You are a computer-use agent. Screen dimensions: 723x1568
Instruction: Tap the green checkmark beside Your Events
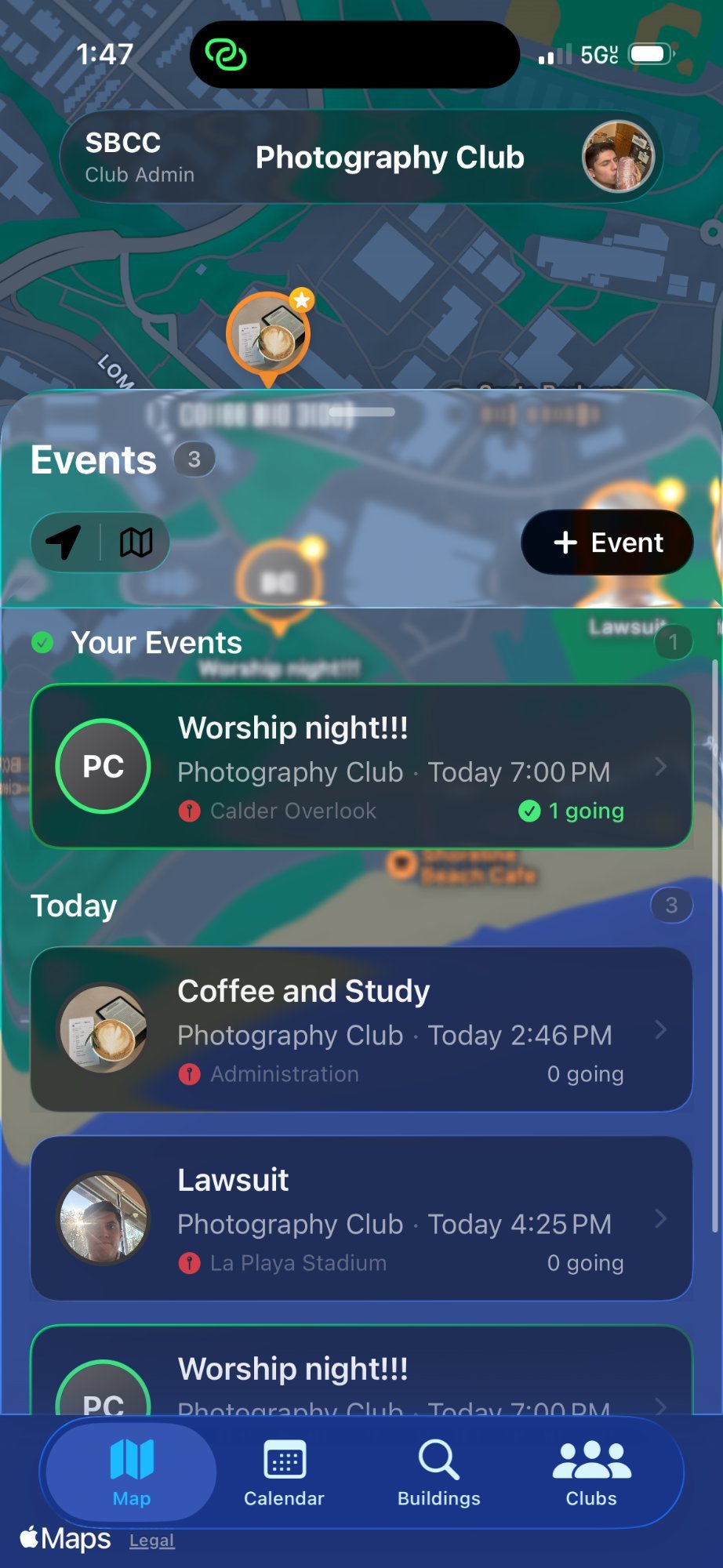click(42, 642)
